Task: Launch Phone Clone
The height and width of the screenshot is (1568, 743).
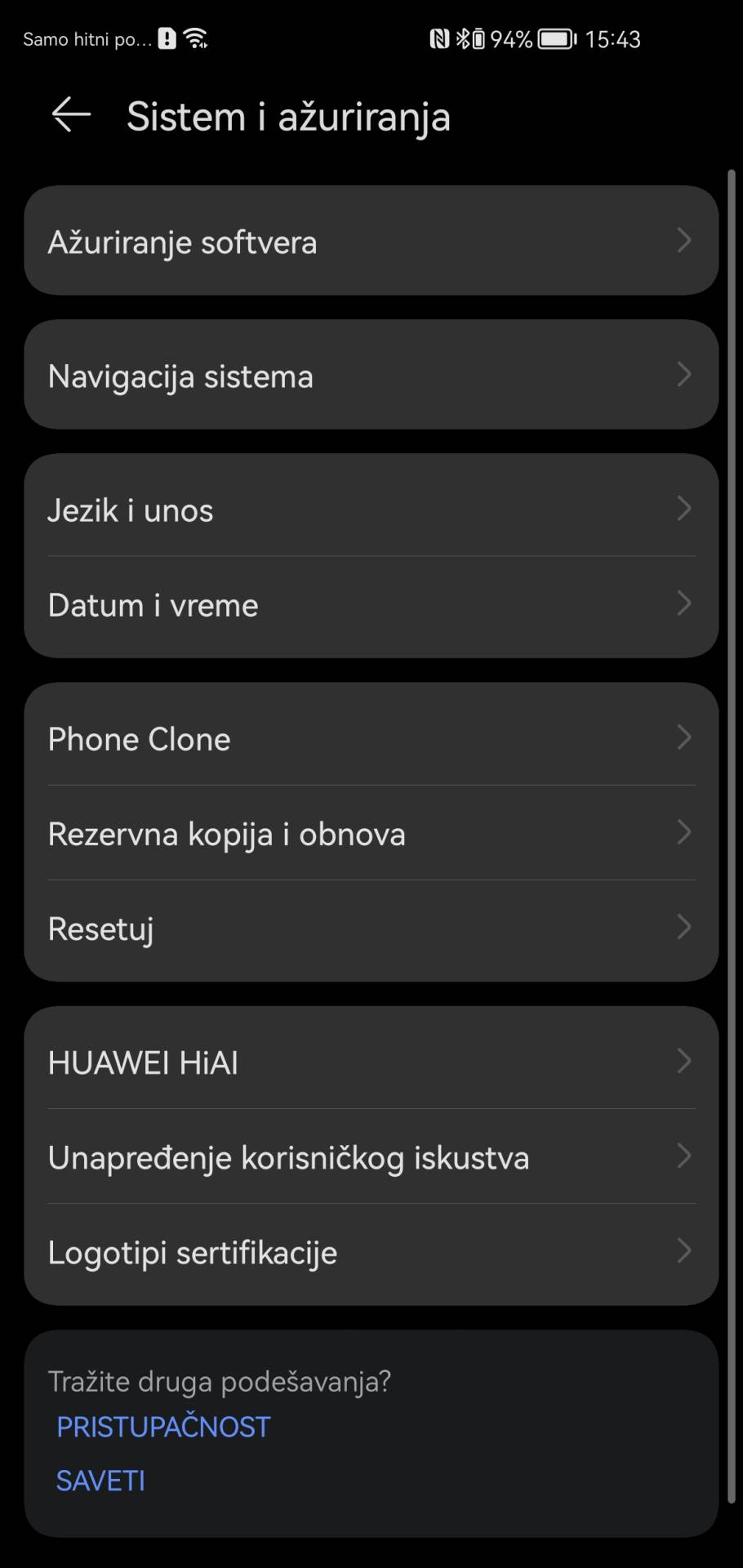Action: 371,739
